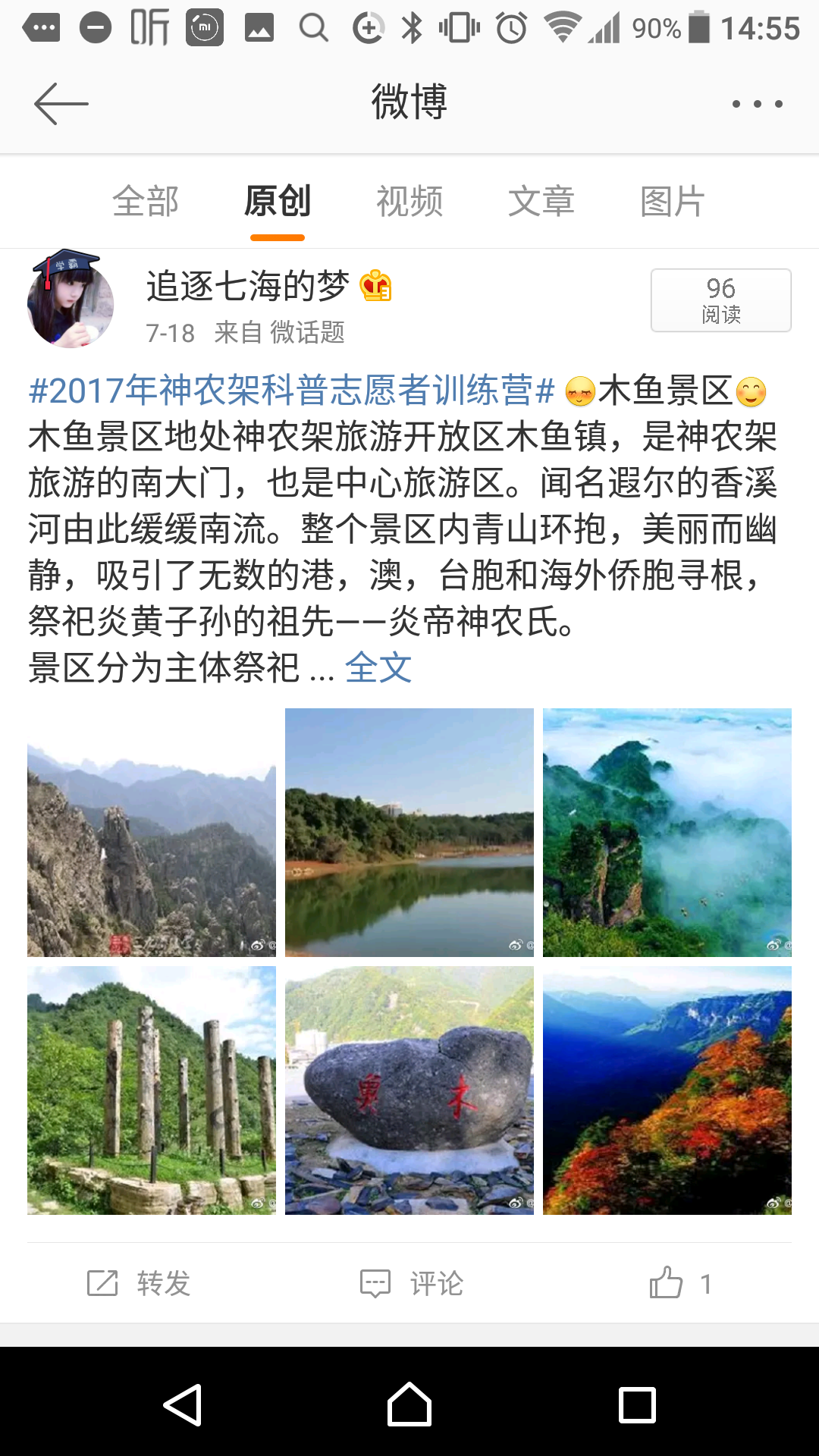The width and height of the screenshot is (819, 1456).
Task: Open the three-dot overflow menu
Action: point(757,104)
